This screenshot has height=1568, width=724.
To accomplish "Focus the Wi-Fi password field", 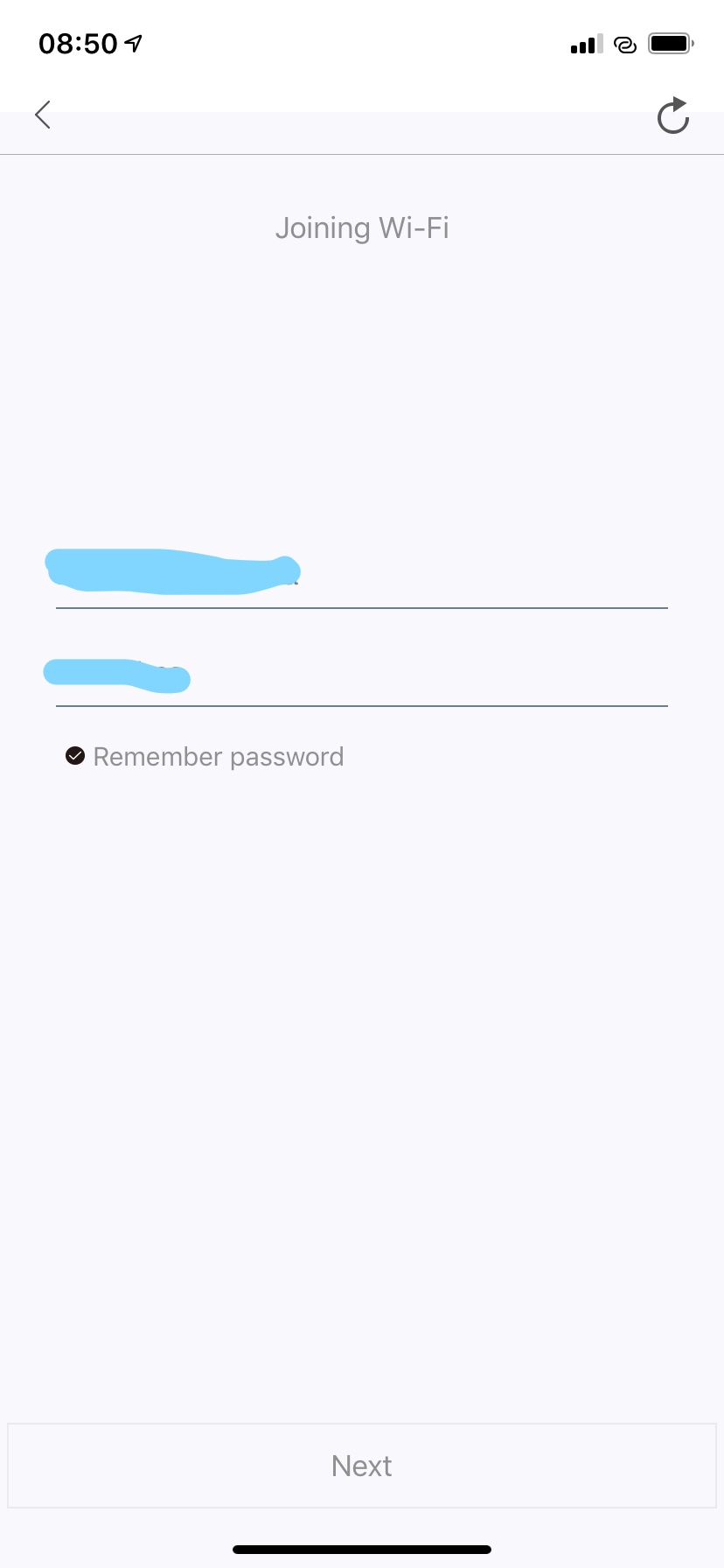I will click(x=362, y=675).
